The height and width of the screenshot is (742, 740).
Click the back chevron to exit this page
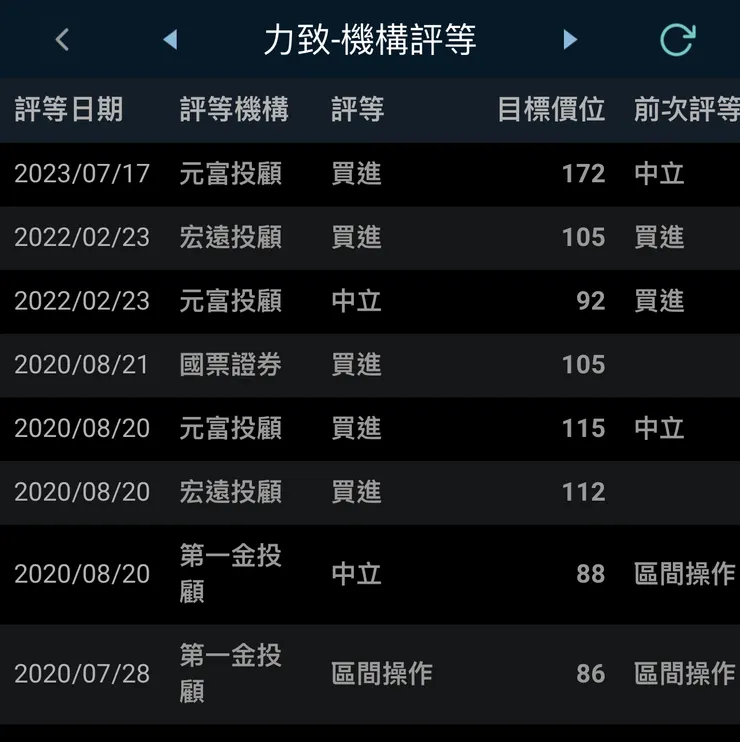pos(62,38)
